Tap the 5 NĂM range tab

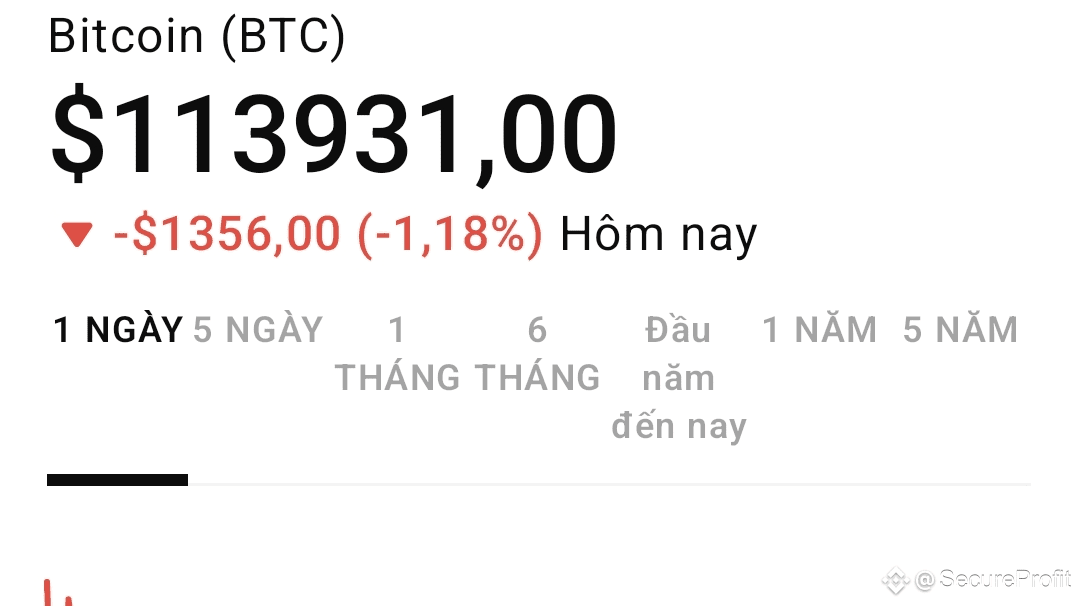[x=960, y=330]
